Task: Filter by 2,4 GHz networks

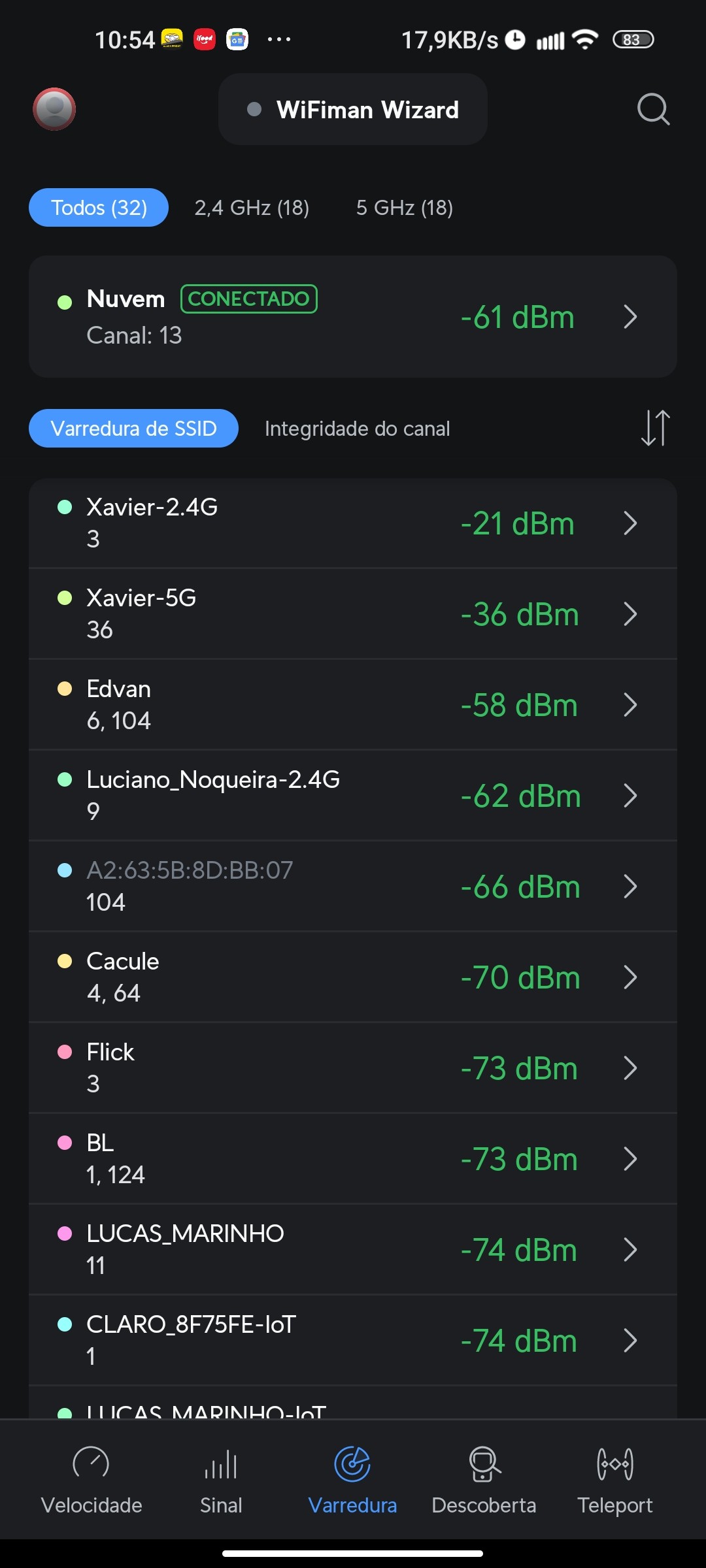Action: (x=252, y=208)
